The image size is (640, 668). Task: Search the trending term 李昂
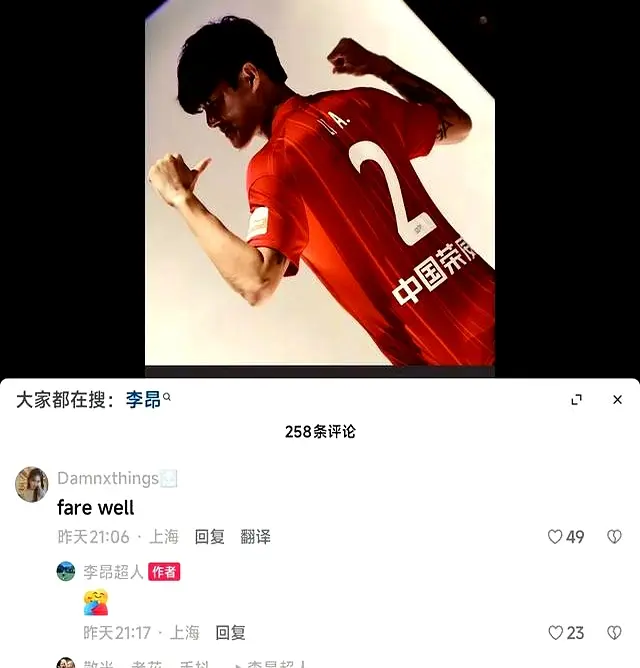pos(143,400)
